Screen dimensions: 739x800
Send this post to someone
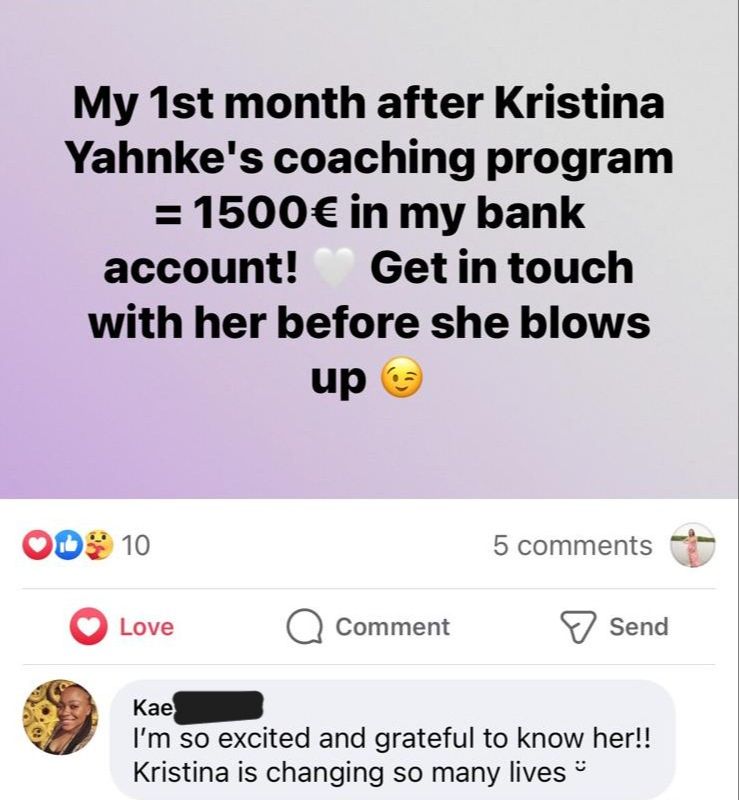pos(614,627)
